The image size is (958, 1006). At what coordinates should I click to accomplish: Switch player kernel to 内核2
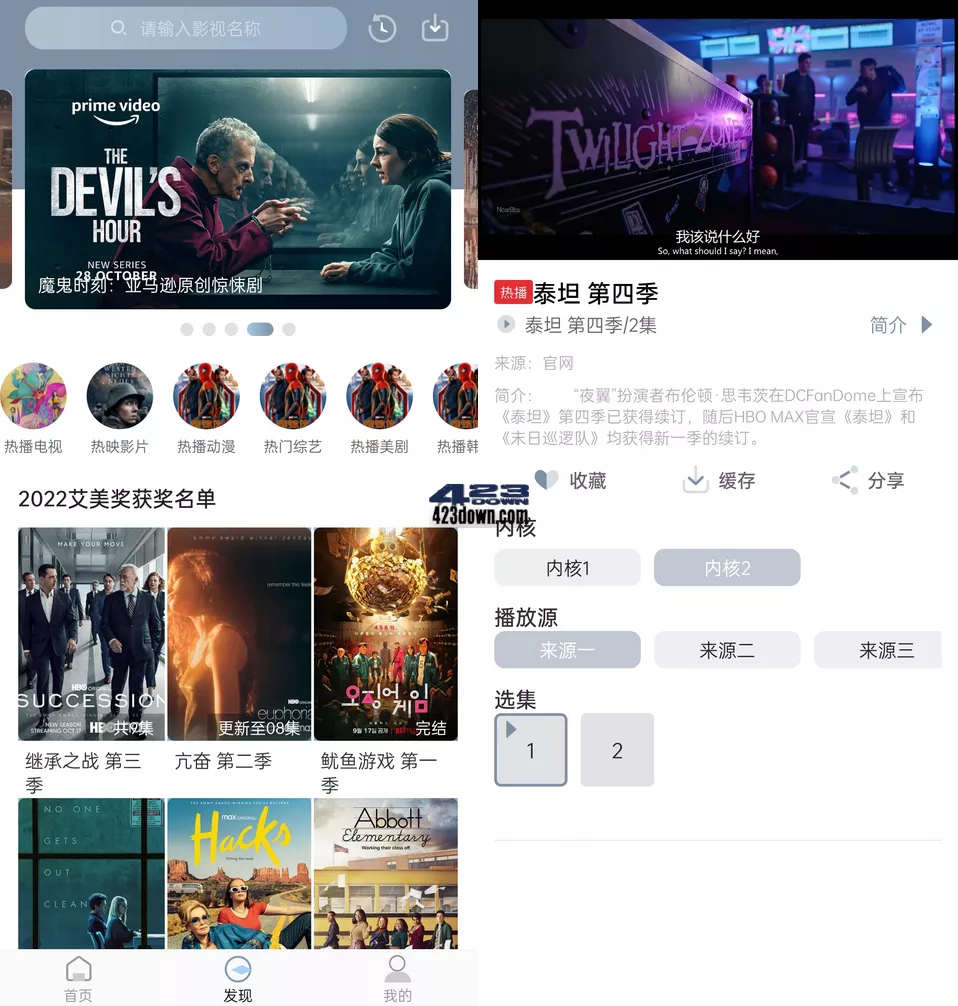tap(727, 567)
